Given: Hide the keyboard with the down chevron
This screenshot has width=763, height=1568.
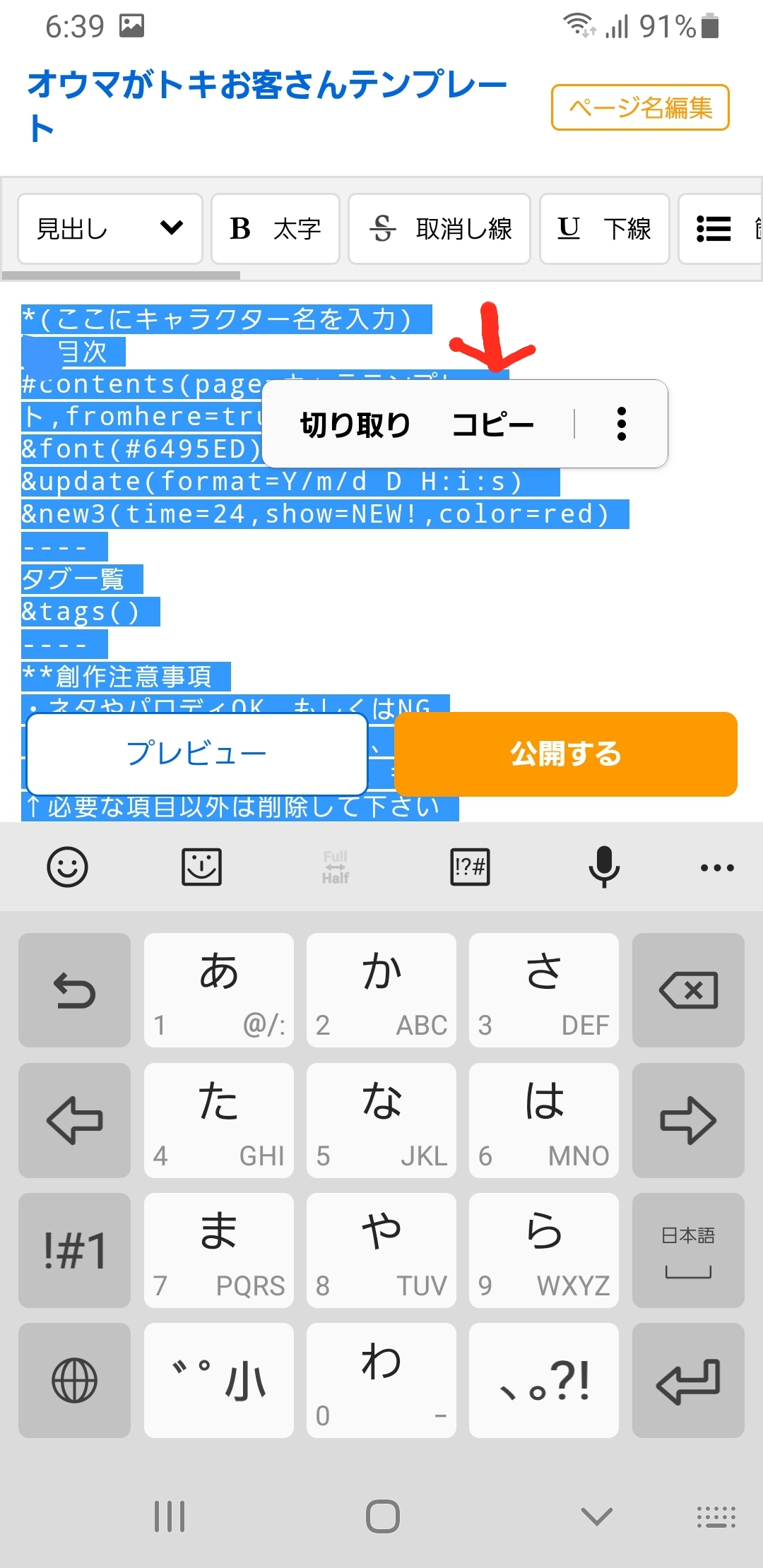Looking at the screenshot, I should (x=597, y=1516).
